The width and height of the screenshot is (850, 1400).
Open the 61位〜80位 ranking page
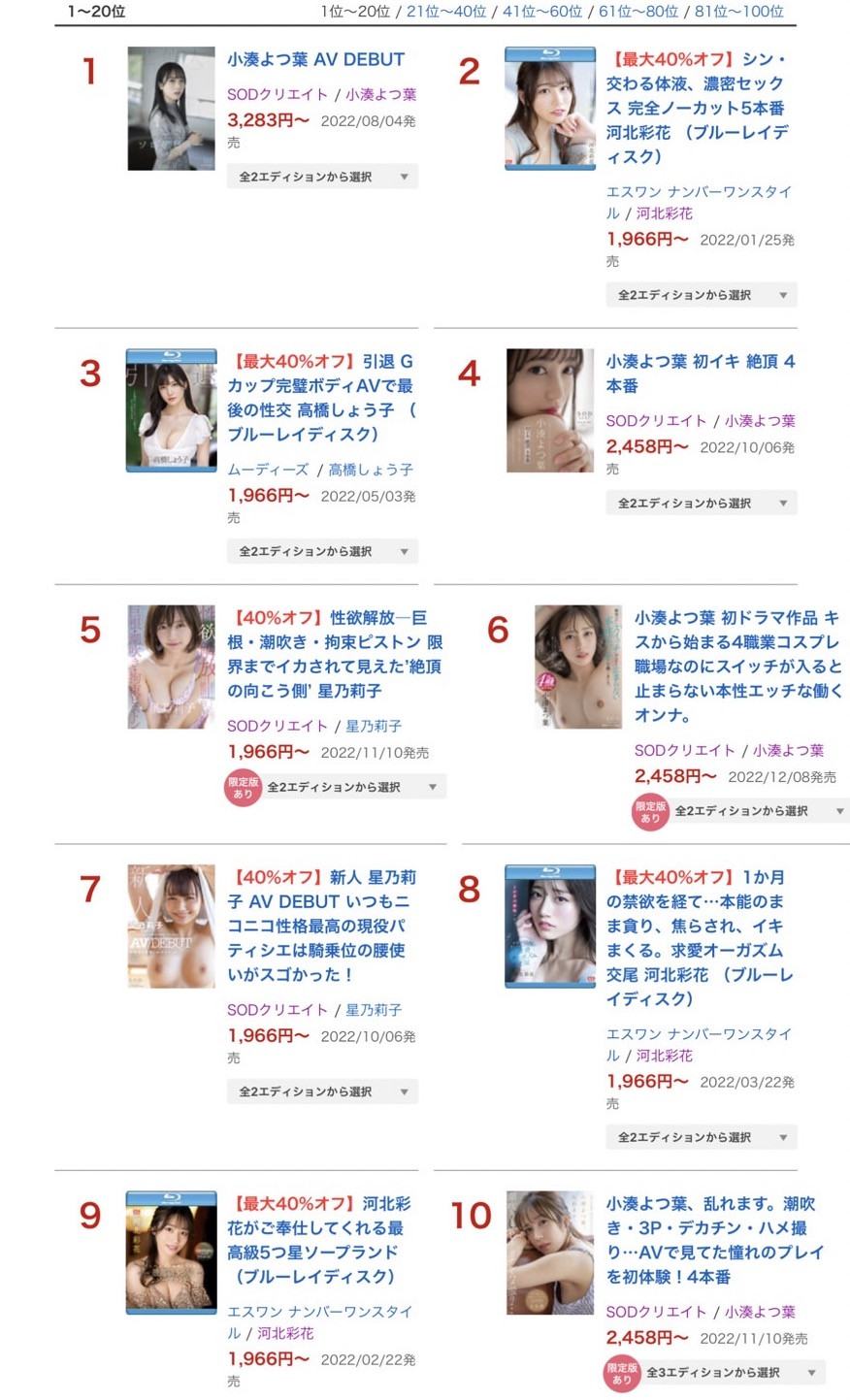(x=638, y=12)
